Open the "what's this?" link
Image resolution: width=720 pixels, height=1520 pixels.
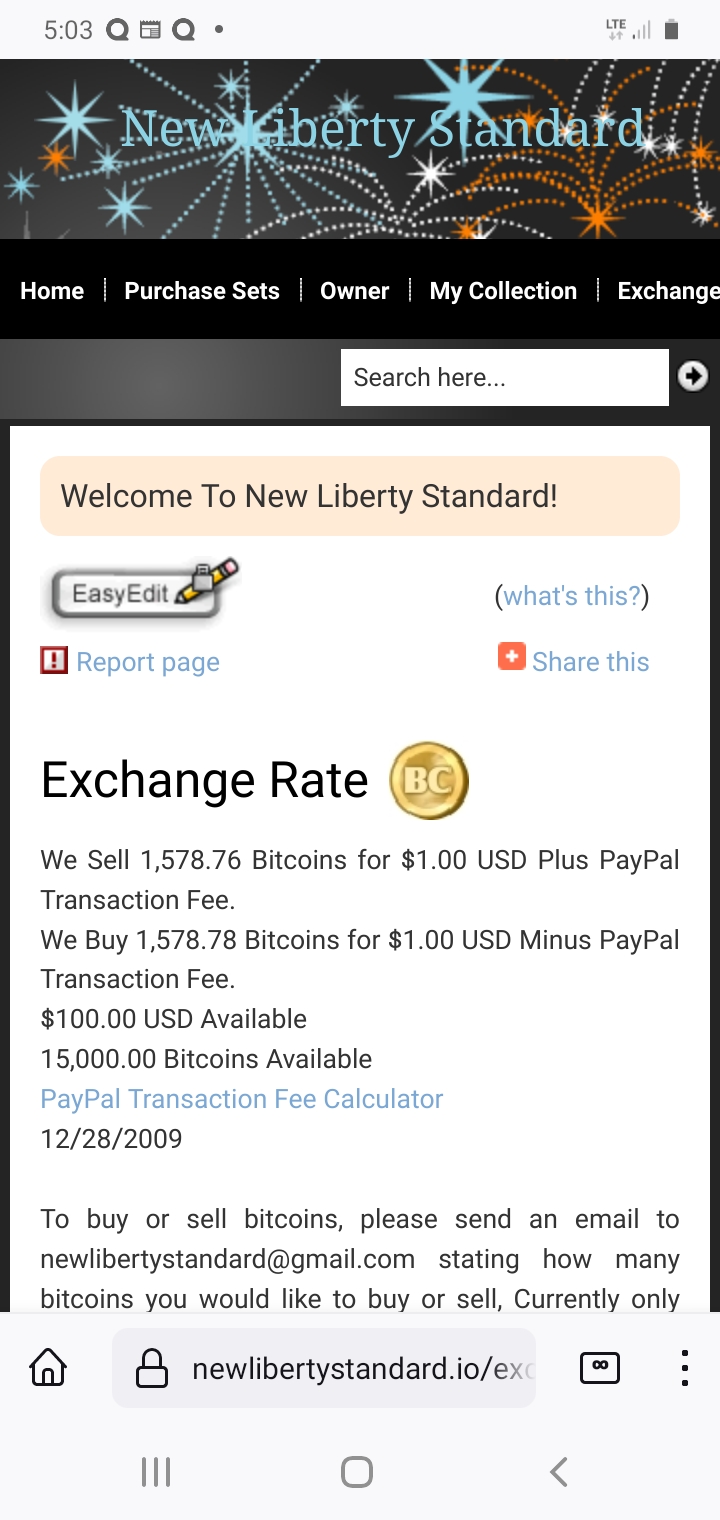tap(572, 596)
